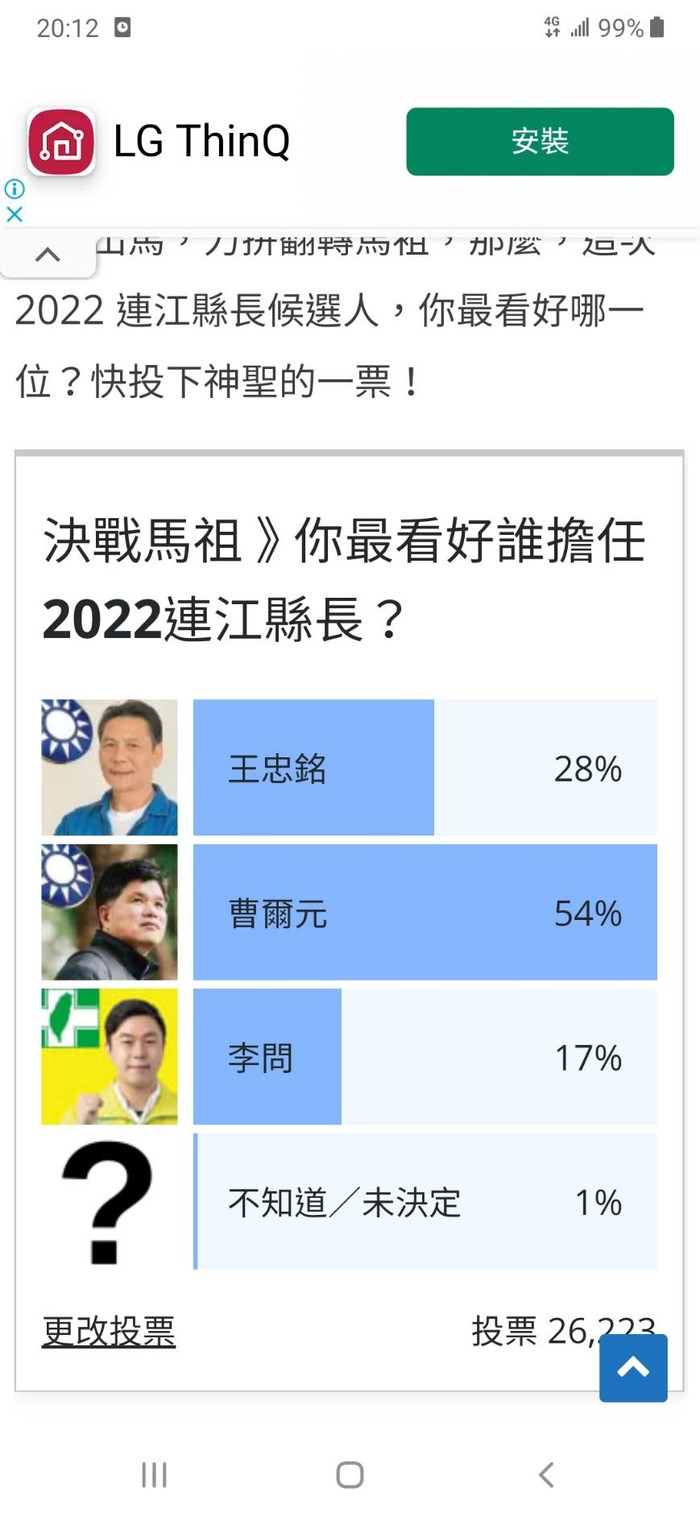Open recent apps from the navigation bar
The height and width of the screenshot is (1517, 700).
153,1474
